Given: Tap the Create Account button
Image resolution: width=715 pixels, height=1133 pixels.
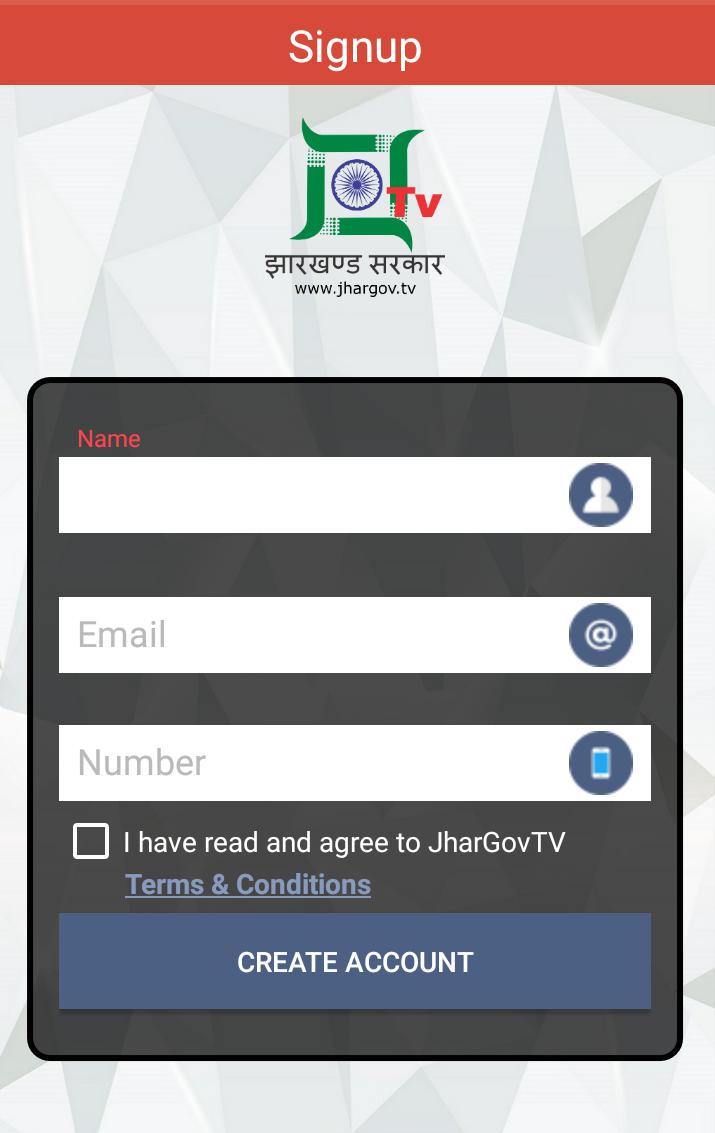Looking at the screenshot, I should pyautogui.click(x=355, y=962).
